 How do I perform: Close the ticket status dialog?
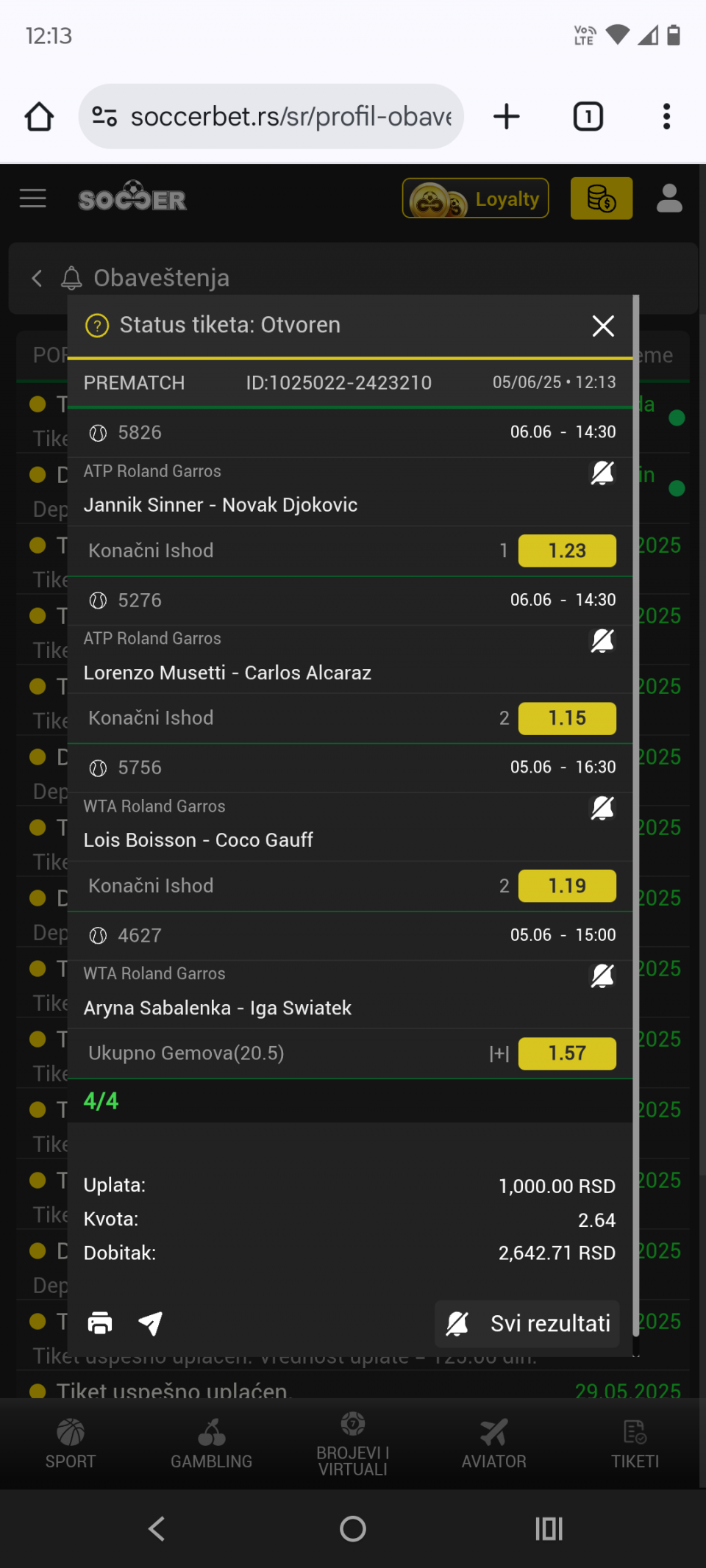click(x=603, y=326)
